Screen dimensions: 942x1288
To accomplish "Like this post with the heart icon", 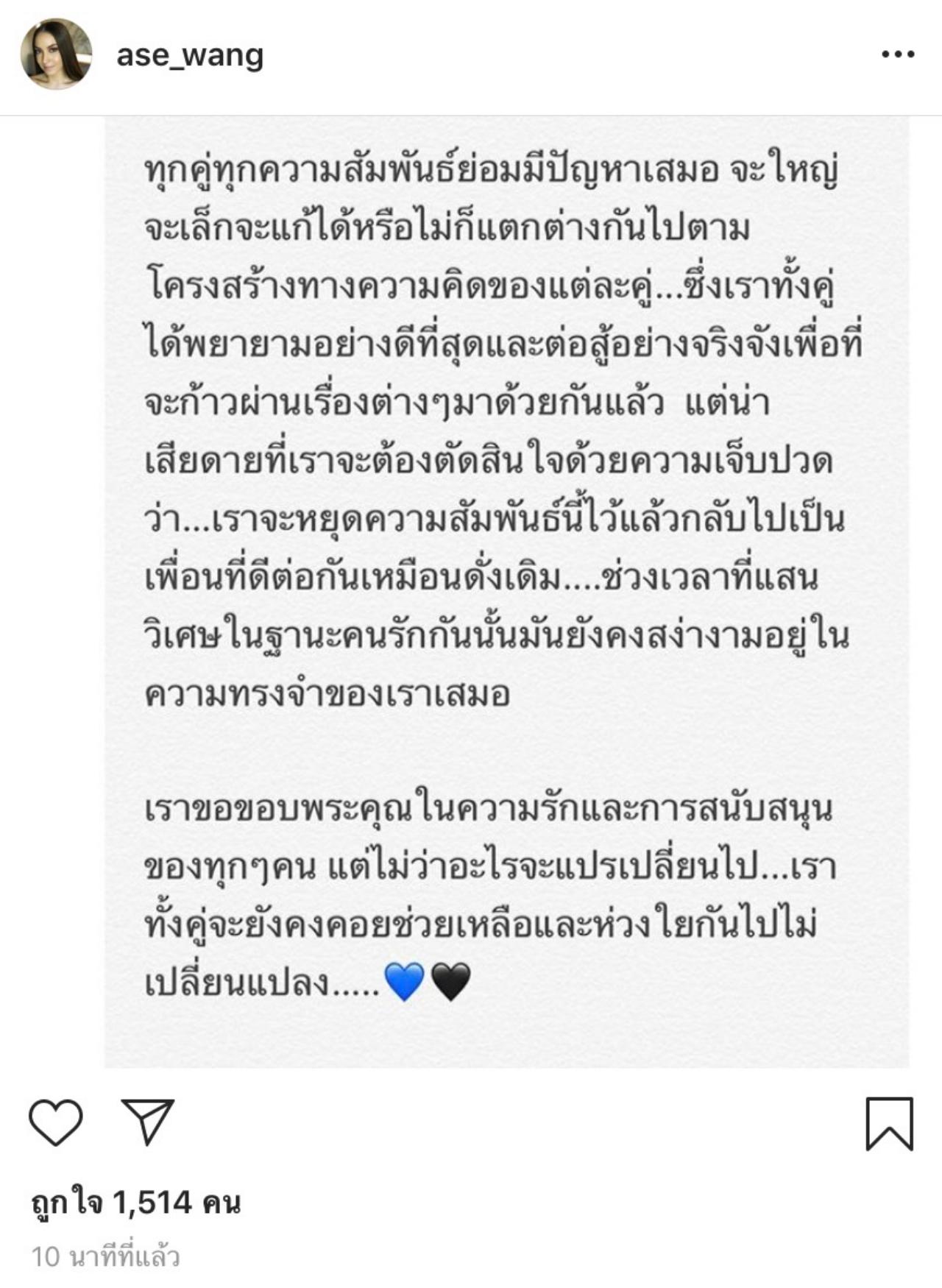I will [x=56, y=1122].
